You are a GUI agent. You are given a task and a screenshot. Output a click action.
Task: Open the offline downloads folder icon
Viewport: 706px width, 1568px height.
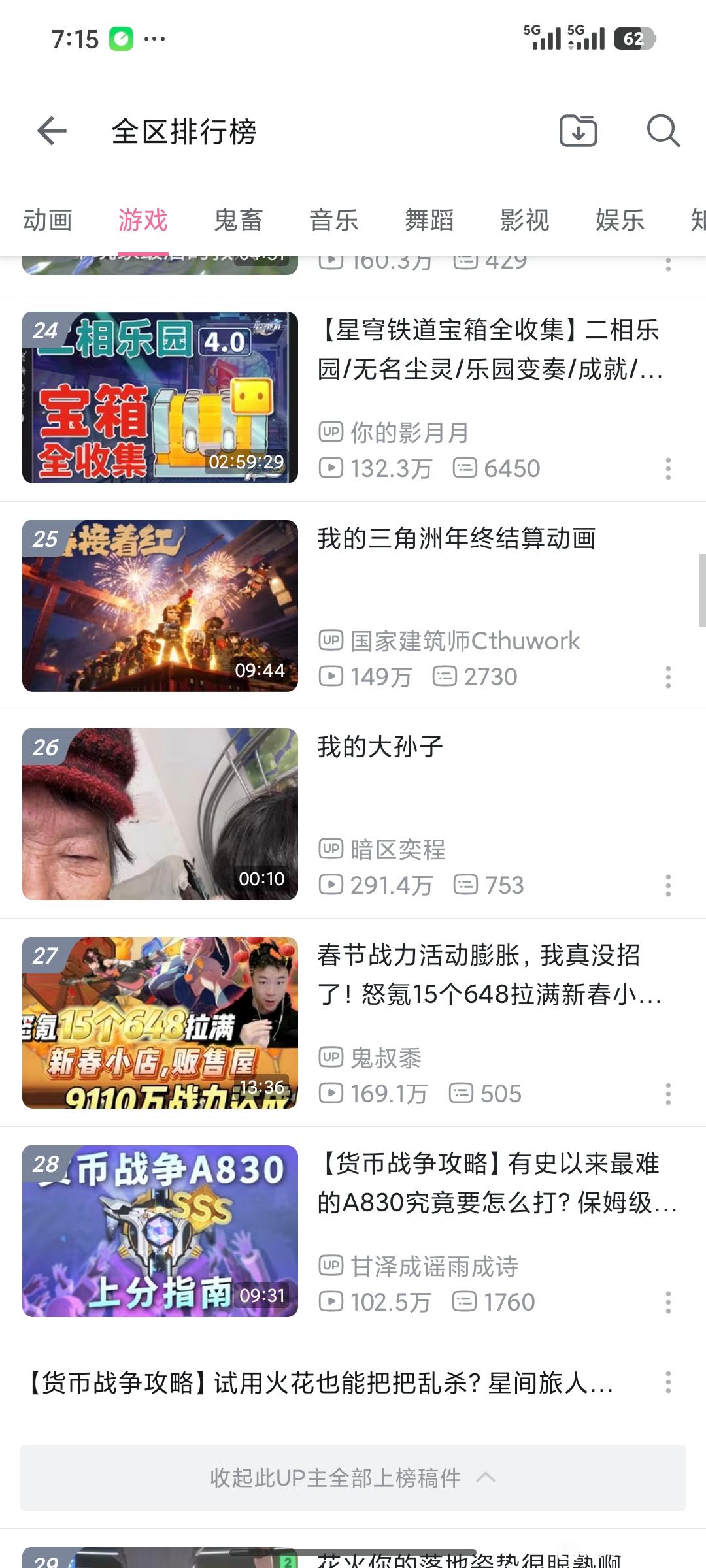pyautogui.click(x=579, y=131)
